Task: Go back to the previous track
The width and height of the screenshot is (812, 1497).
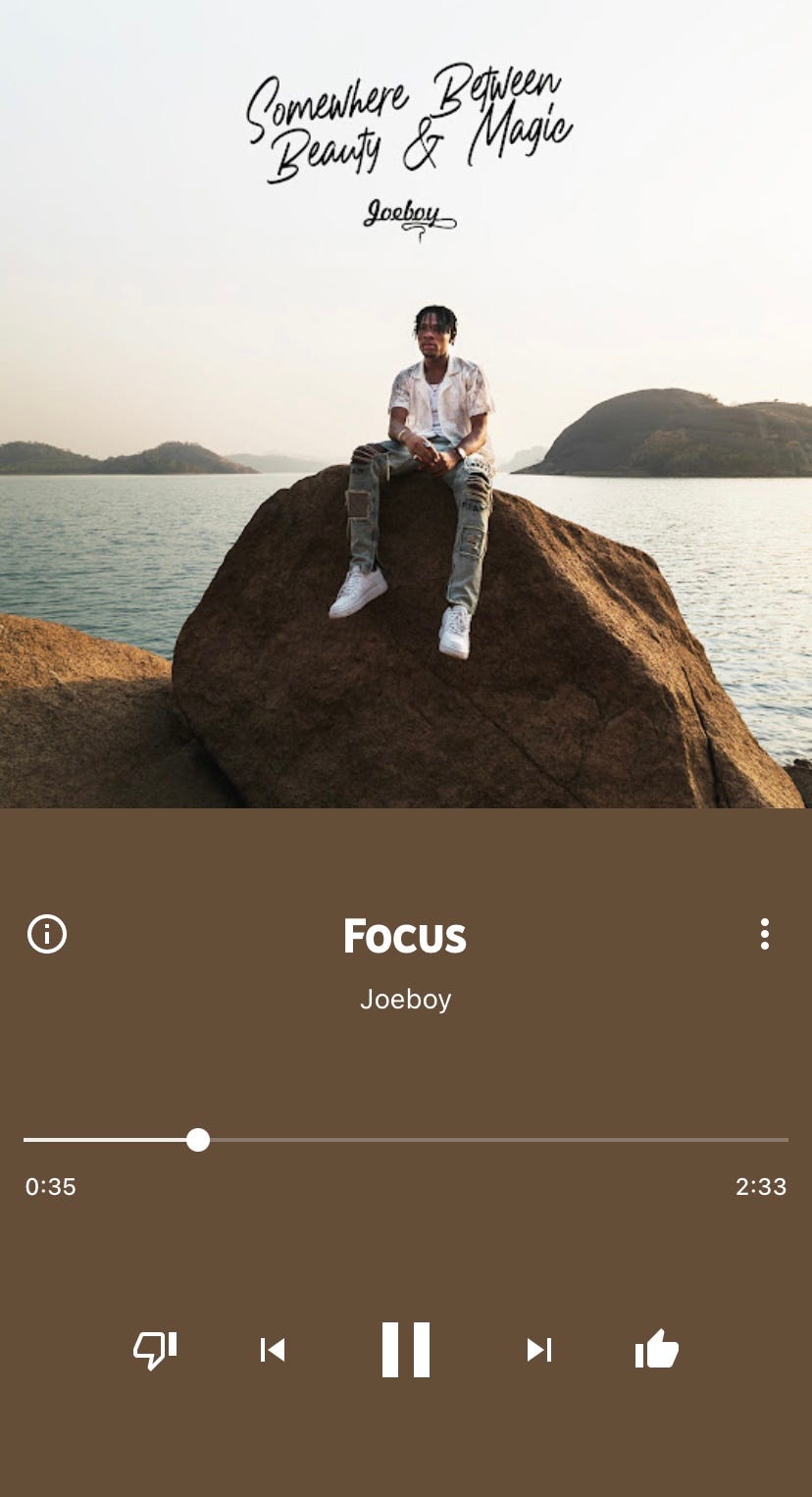Action: pos(273,1350)
